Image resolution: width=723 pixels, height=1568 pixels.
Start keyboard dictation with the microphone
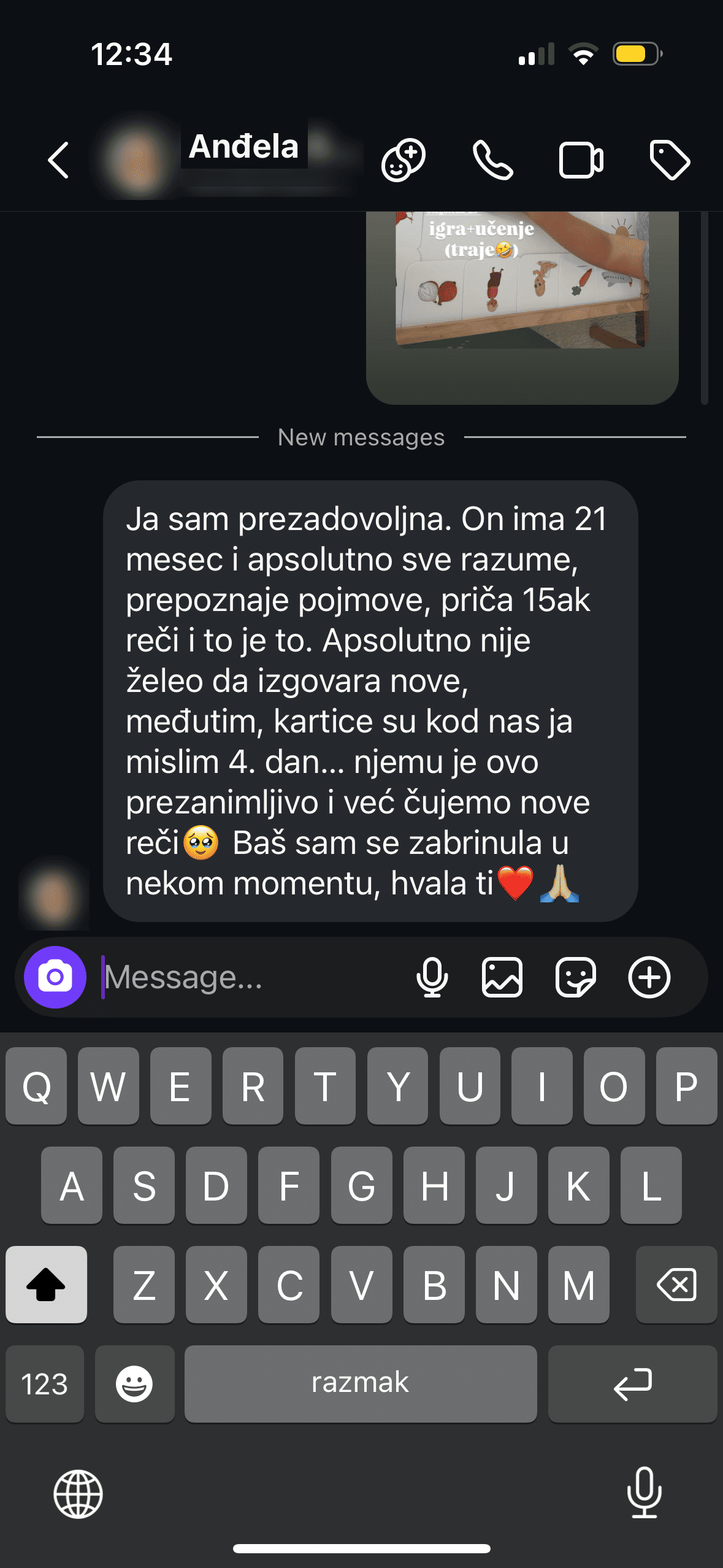[x=644, y=1493]
